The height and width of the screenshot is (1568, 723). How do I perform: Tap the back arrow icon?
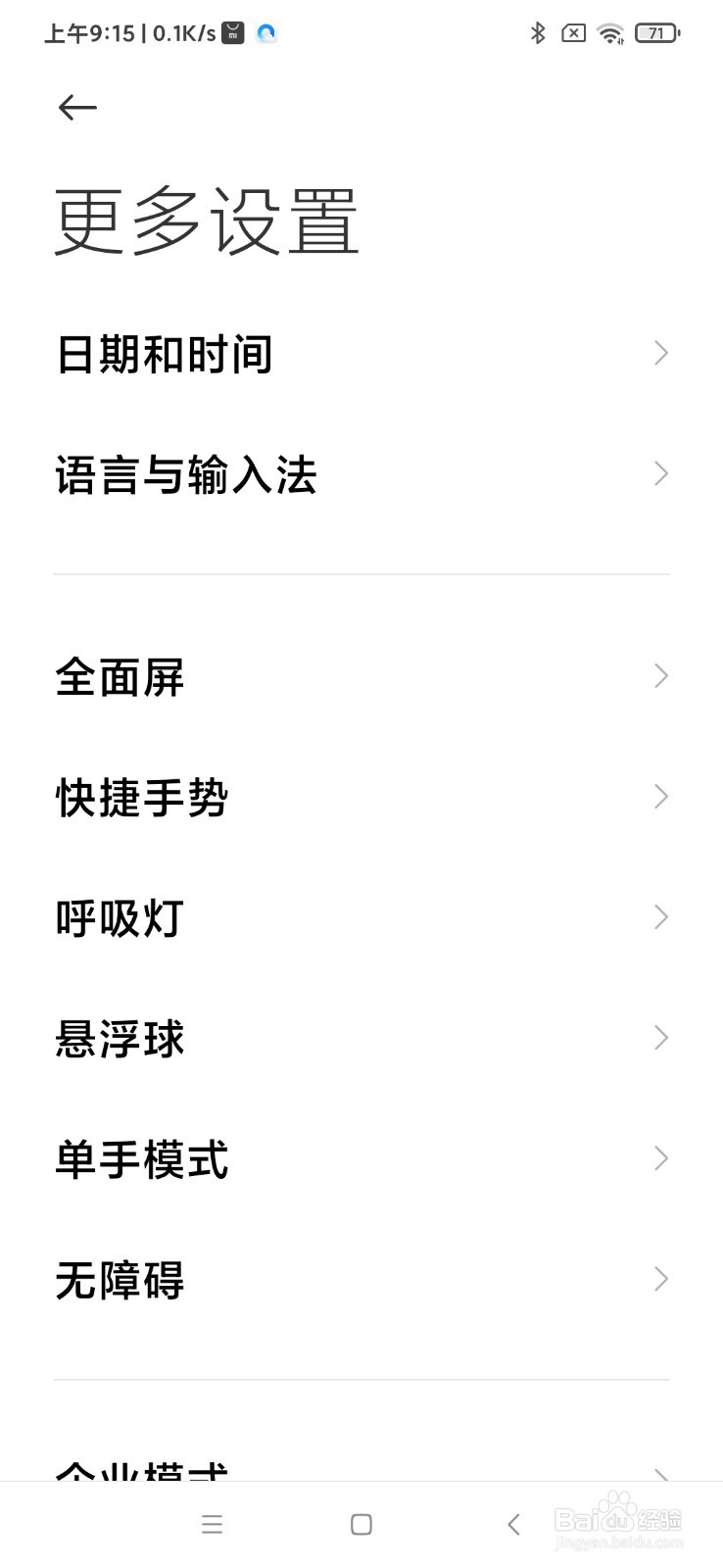pos(76,108)
